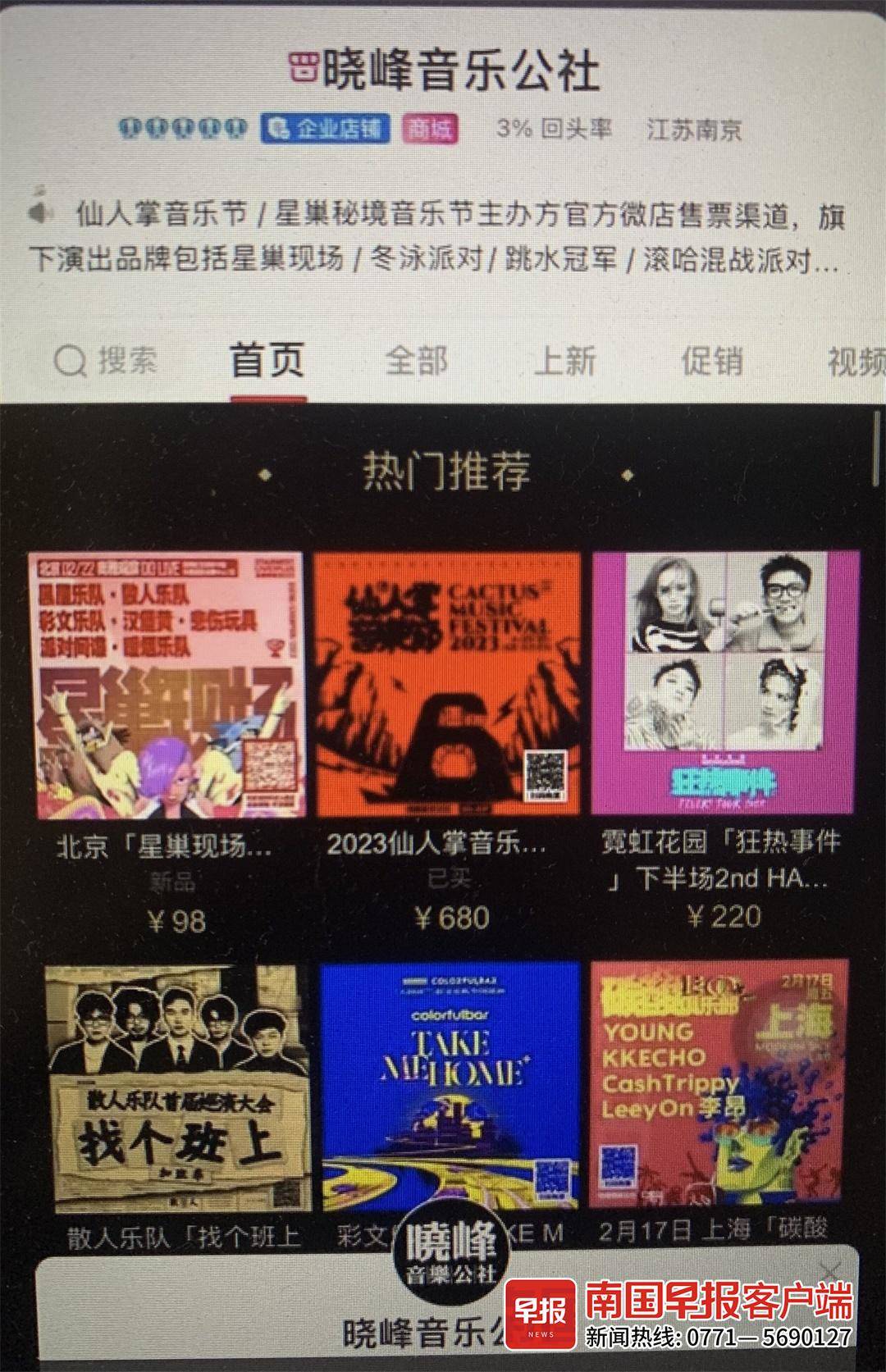This screenshot has width=886, height=1372.
Task: Tap the first store rating crown icon
Action: [127, 127]
